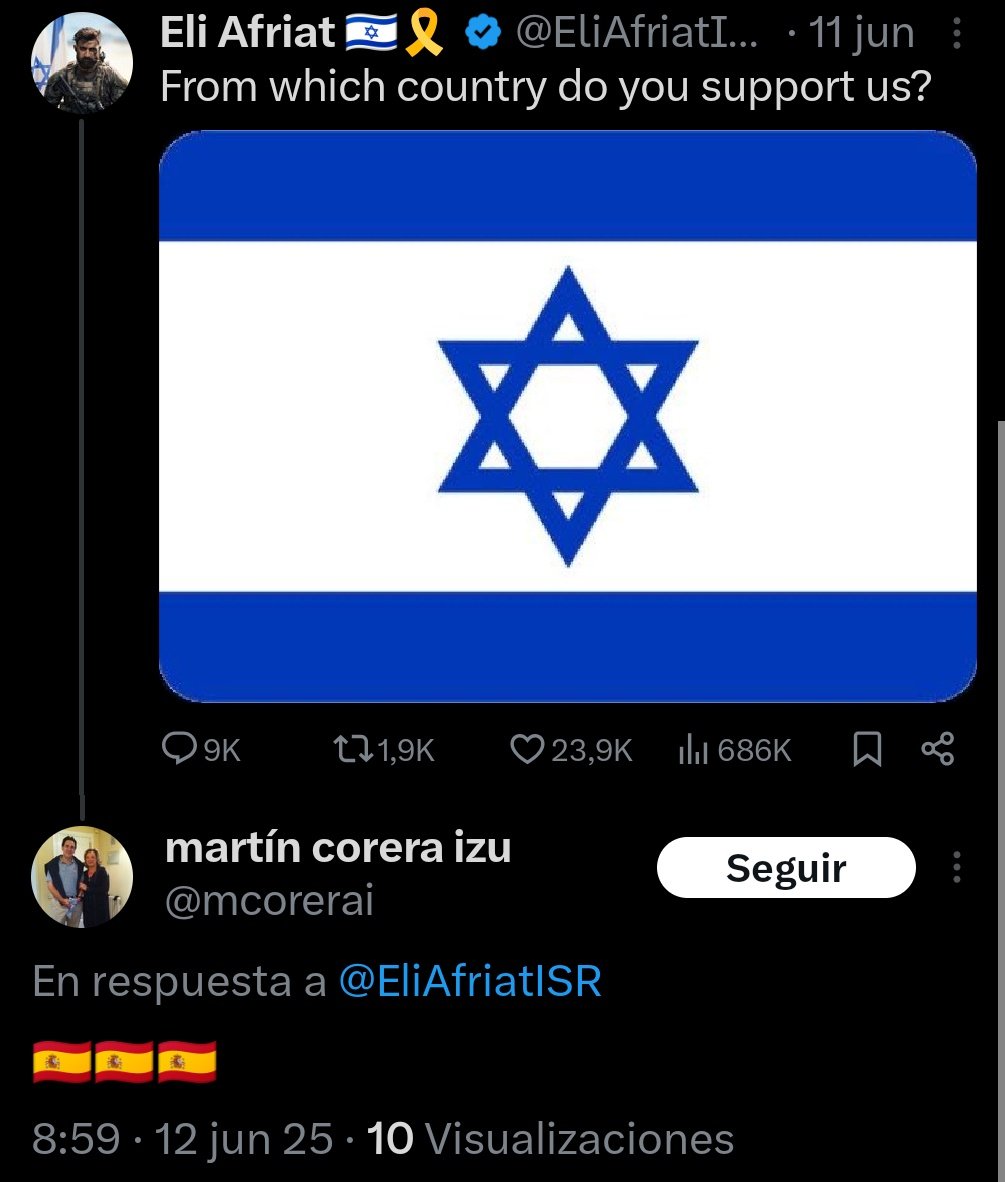This screenshot has width=1005, height=1182.
Task: Open overflow menu on Eli Afriat's post
Action: (x=956, y=37)
